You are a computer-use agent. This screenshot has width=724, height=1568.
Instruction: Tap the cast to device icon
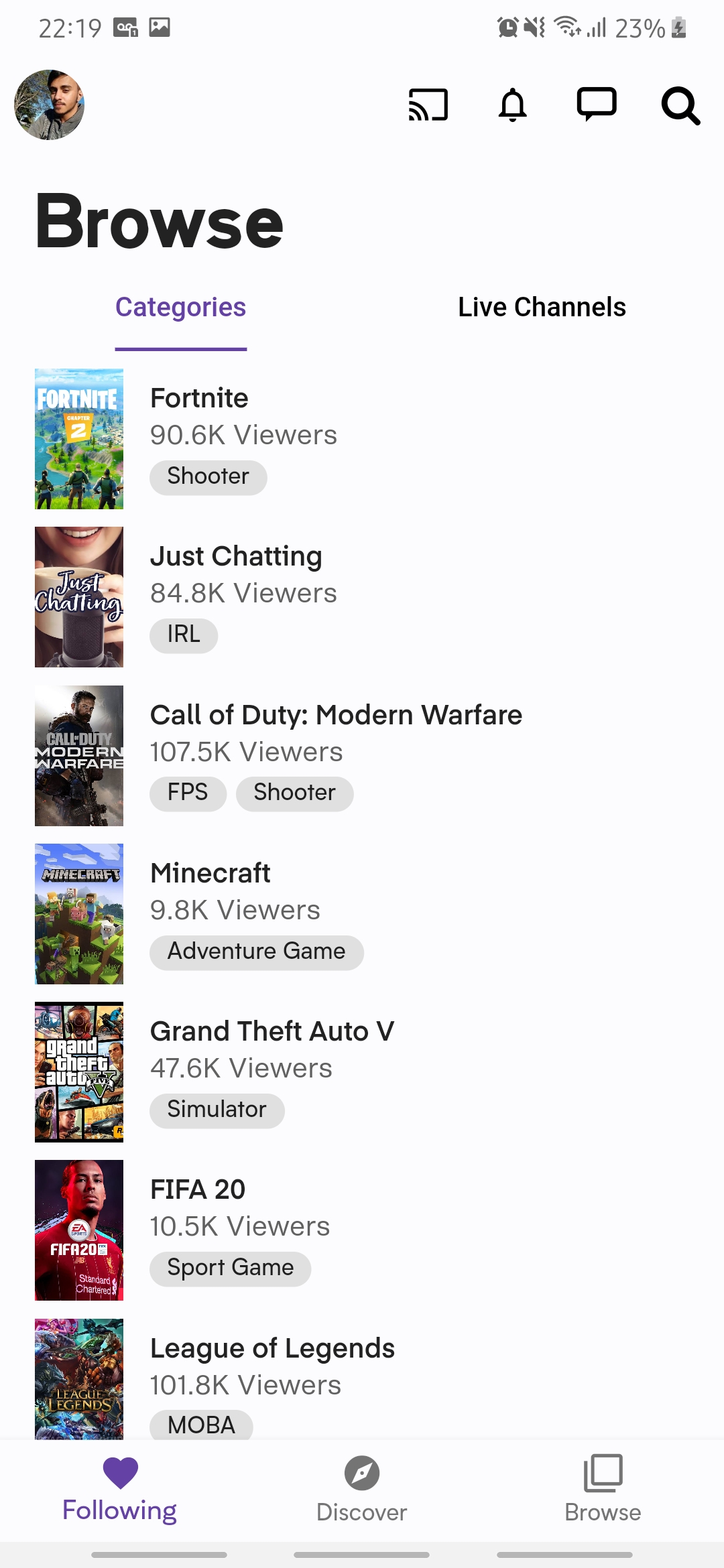(428, 105)
